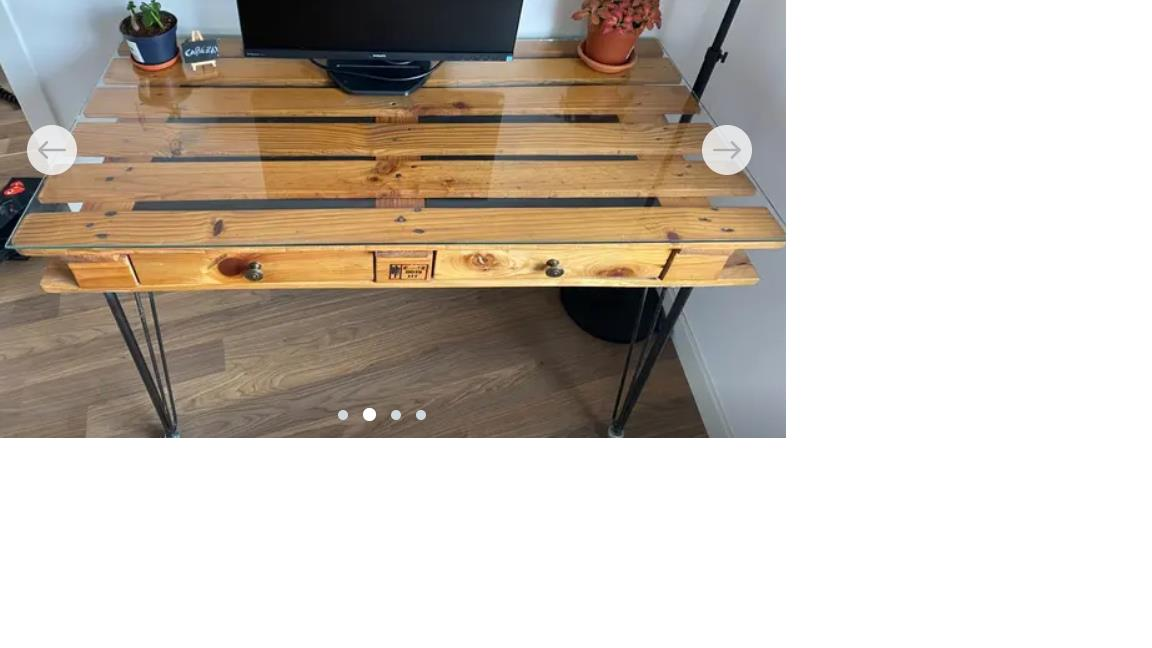The width and height of the screenshot is (1152, 648).
Task: Go to the previous photo
Action: click(x=52, y=150)
